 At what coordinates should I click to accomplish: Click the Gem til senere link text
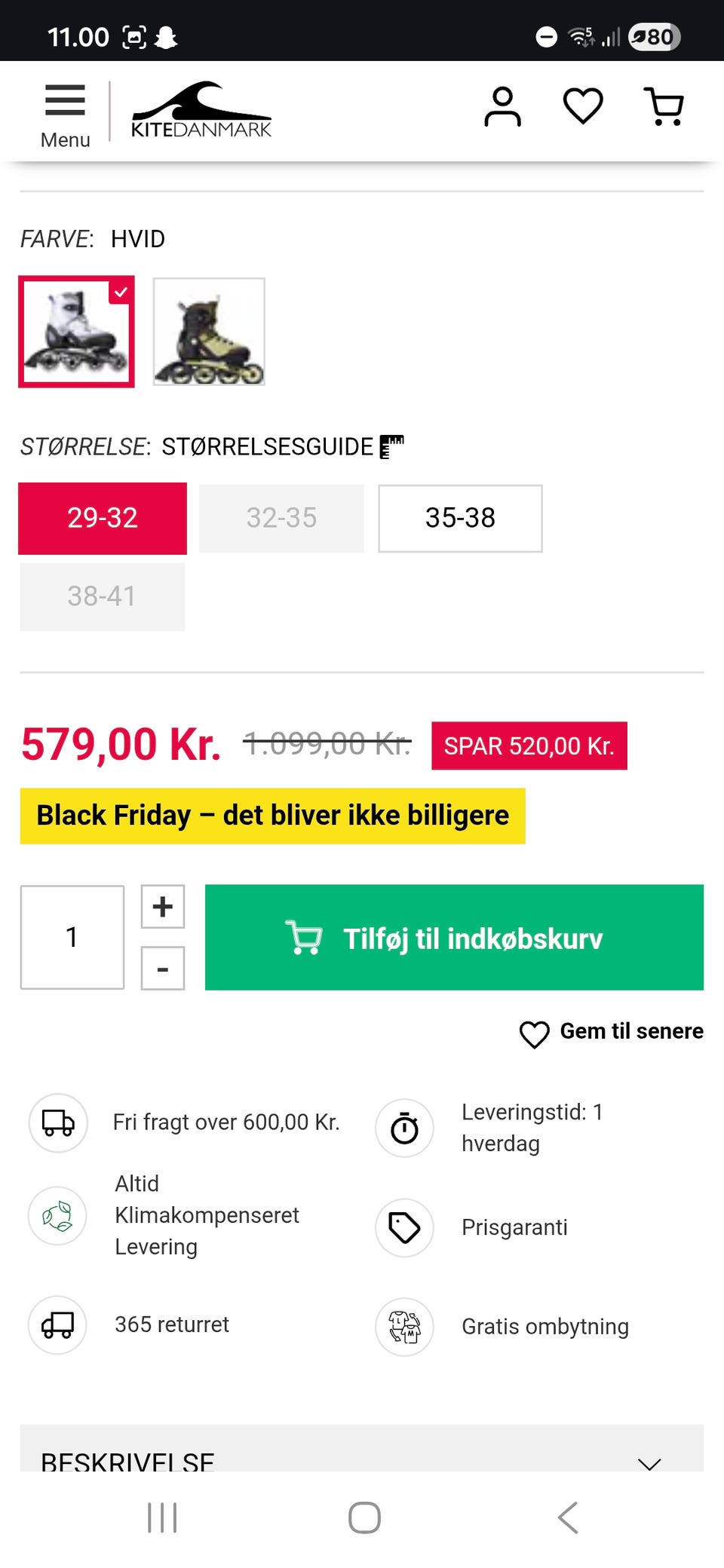(x=630, y=1031)
